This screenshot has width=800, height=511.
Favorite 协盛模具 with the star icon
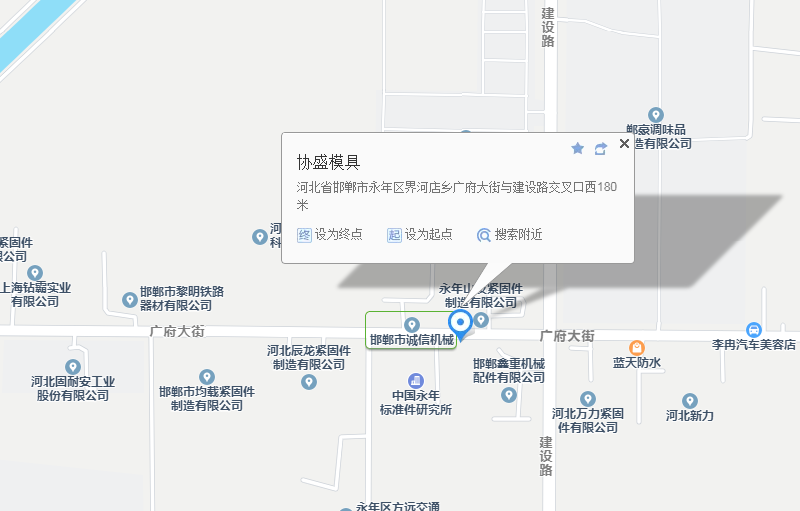coord(577,148)
